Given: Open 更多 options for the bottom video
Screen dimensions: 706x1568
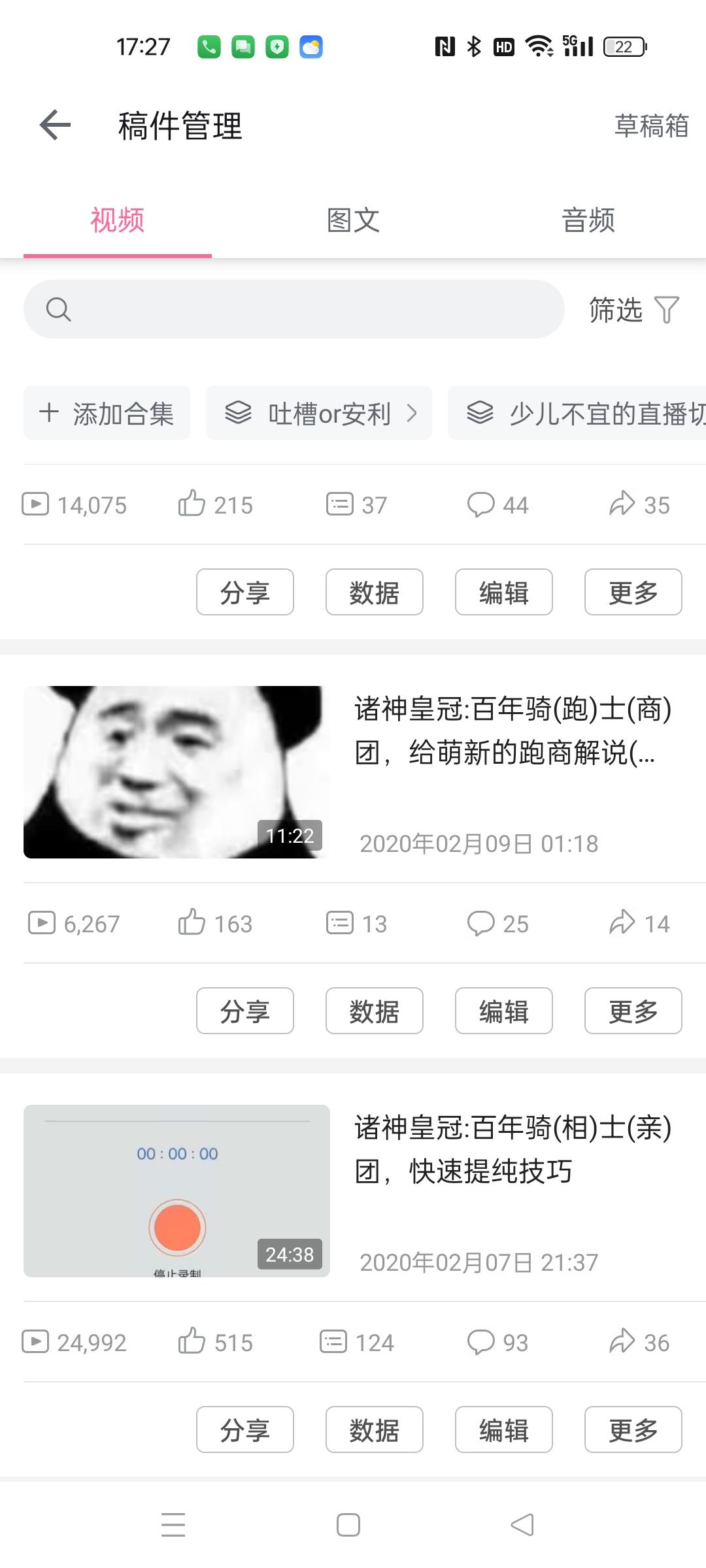Looking at the screenshot, I should coord(632,1429).
